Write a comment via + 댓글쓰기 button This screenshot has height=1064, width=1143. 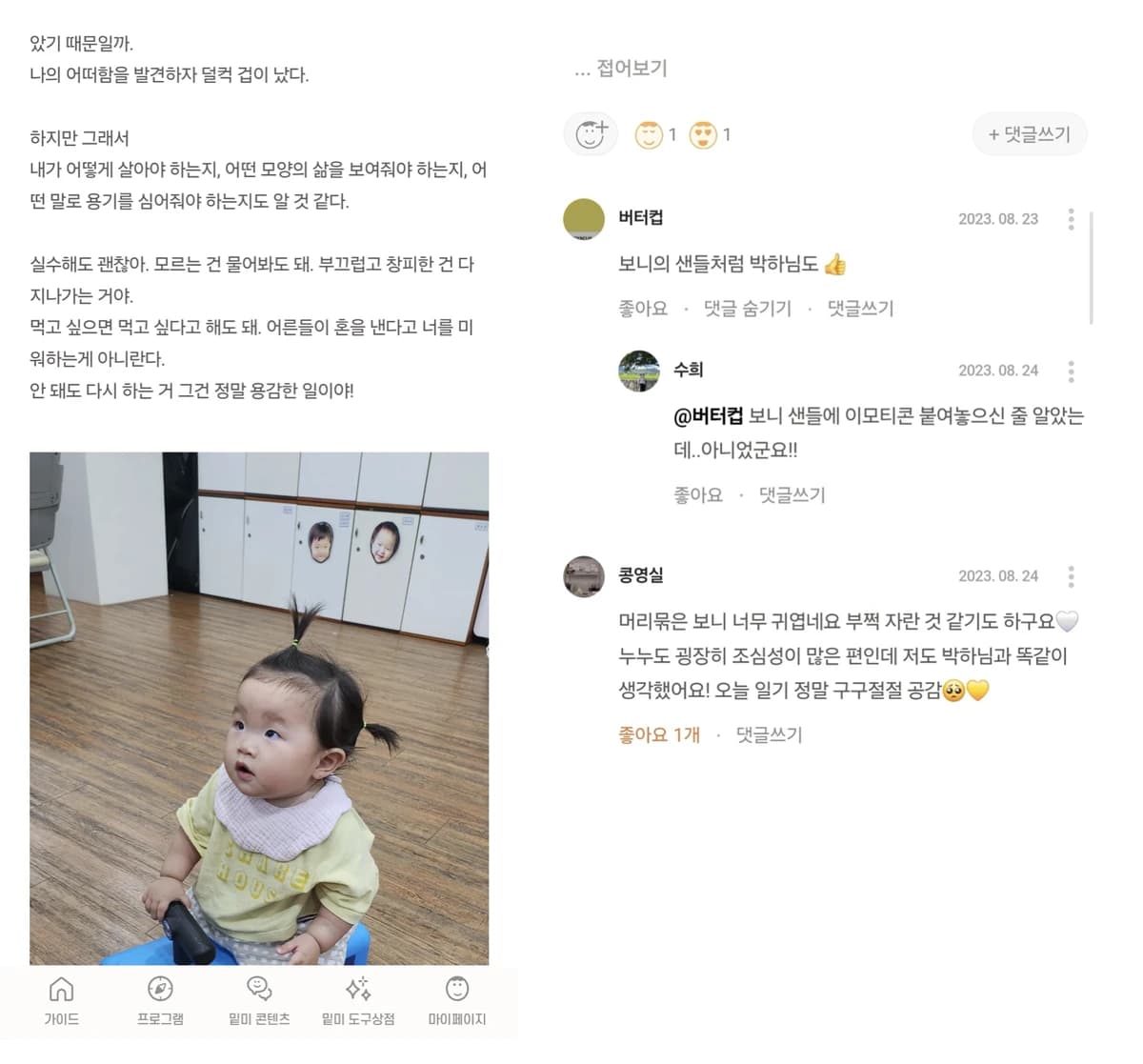pyautogui.click(x=1030, y=134)
